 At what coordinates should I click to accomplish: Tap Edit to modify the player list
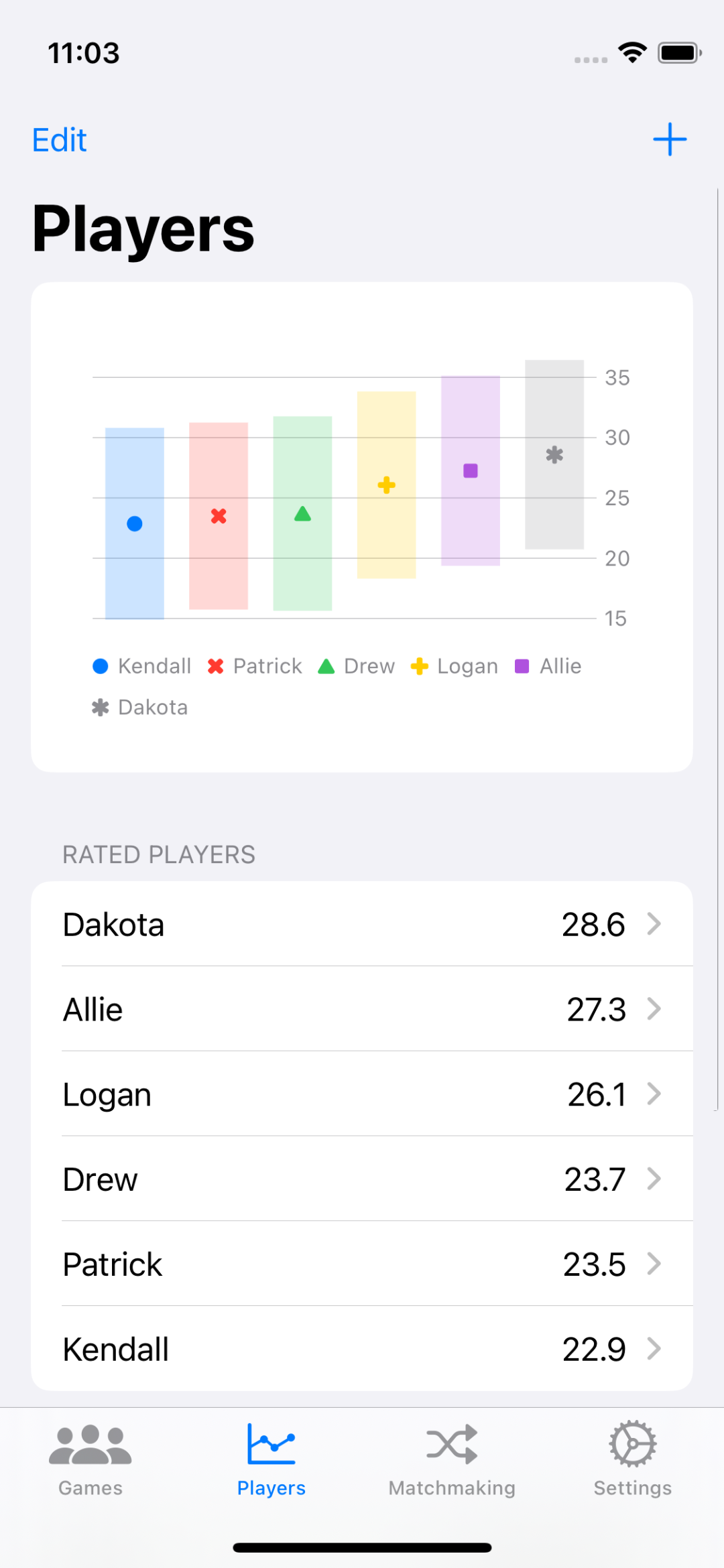point(59,139)
